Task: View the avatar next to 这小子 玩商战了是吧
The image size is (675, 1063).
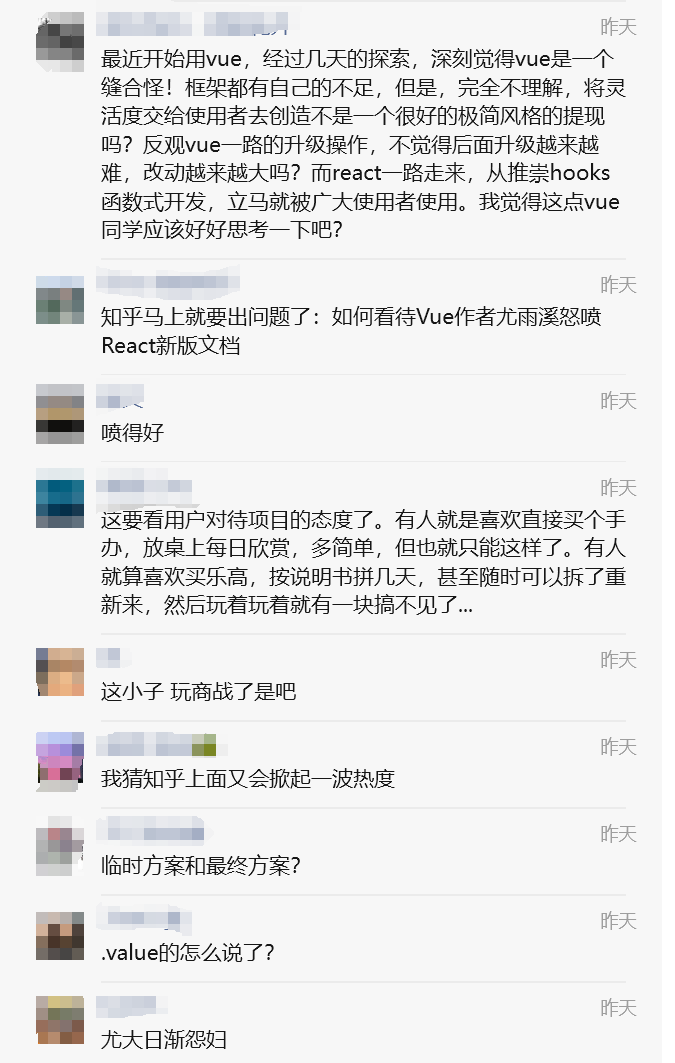Action: click(x=60, y=672)
